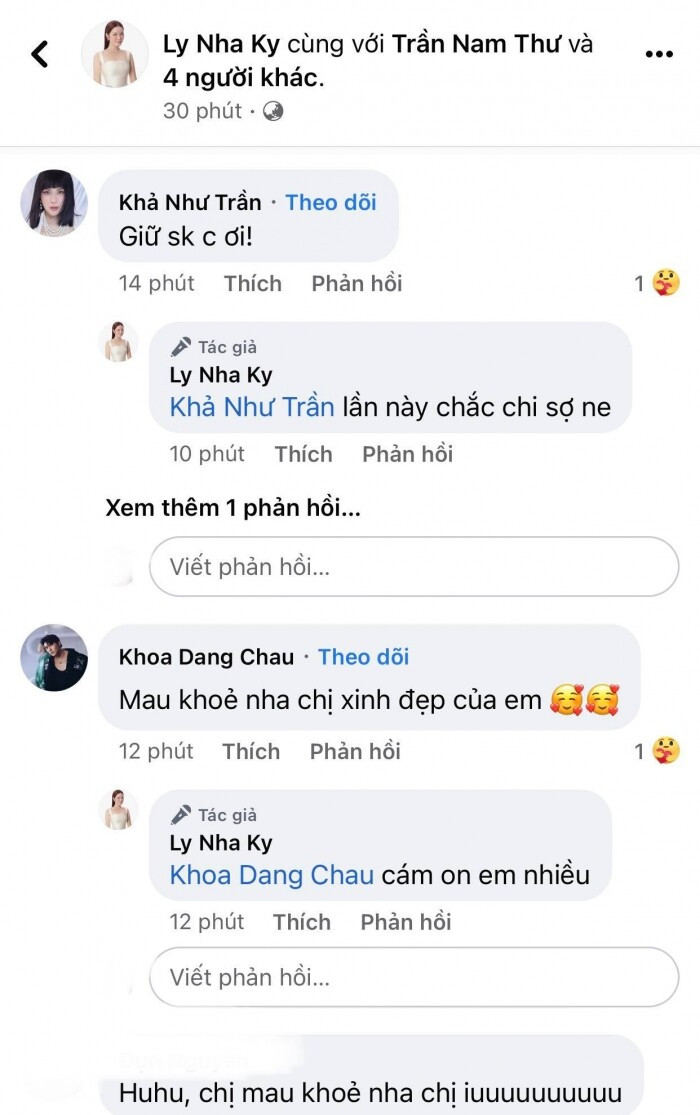Follow Khả Như Trần via Theo dõi
Image resolution: width=700 pixels, height=1115 pixels.
pos(331,202)
